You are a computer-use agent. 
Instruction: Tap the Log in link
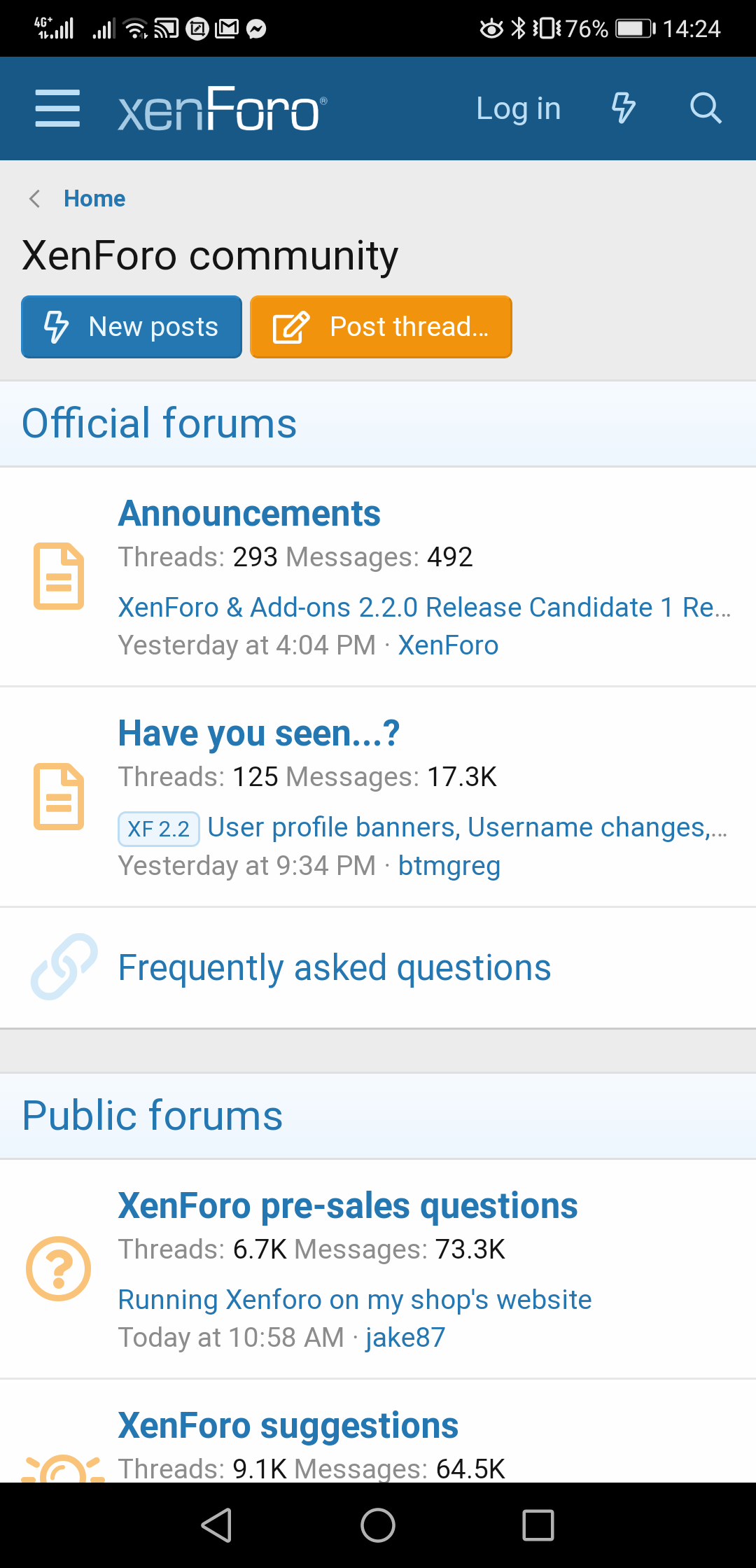pyautogui.click(x=518, y=108)
